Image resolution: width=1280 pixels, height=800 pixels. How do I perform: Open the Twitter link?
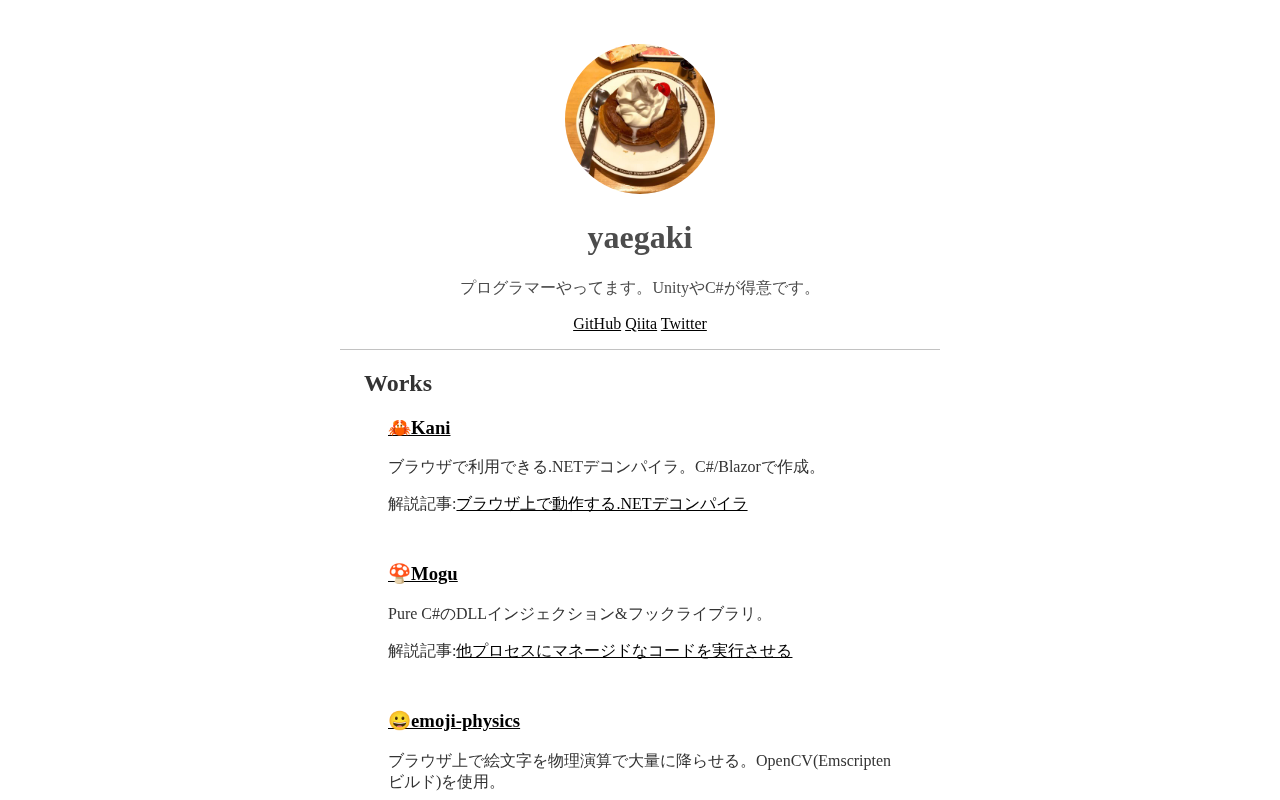683,324
